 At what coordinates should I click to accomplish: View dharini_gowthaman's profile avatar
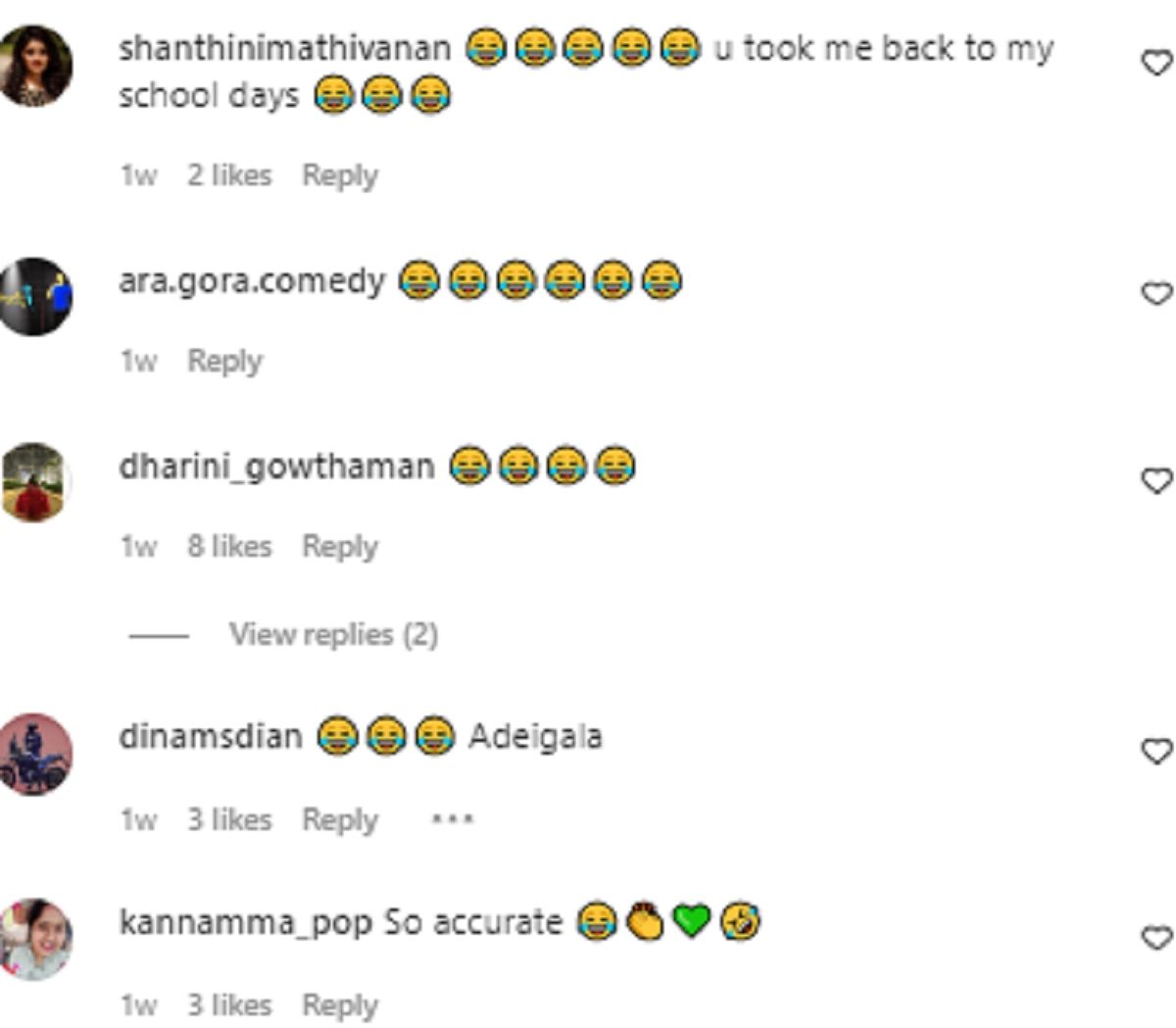34,482
